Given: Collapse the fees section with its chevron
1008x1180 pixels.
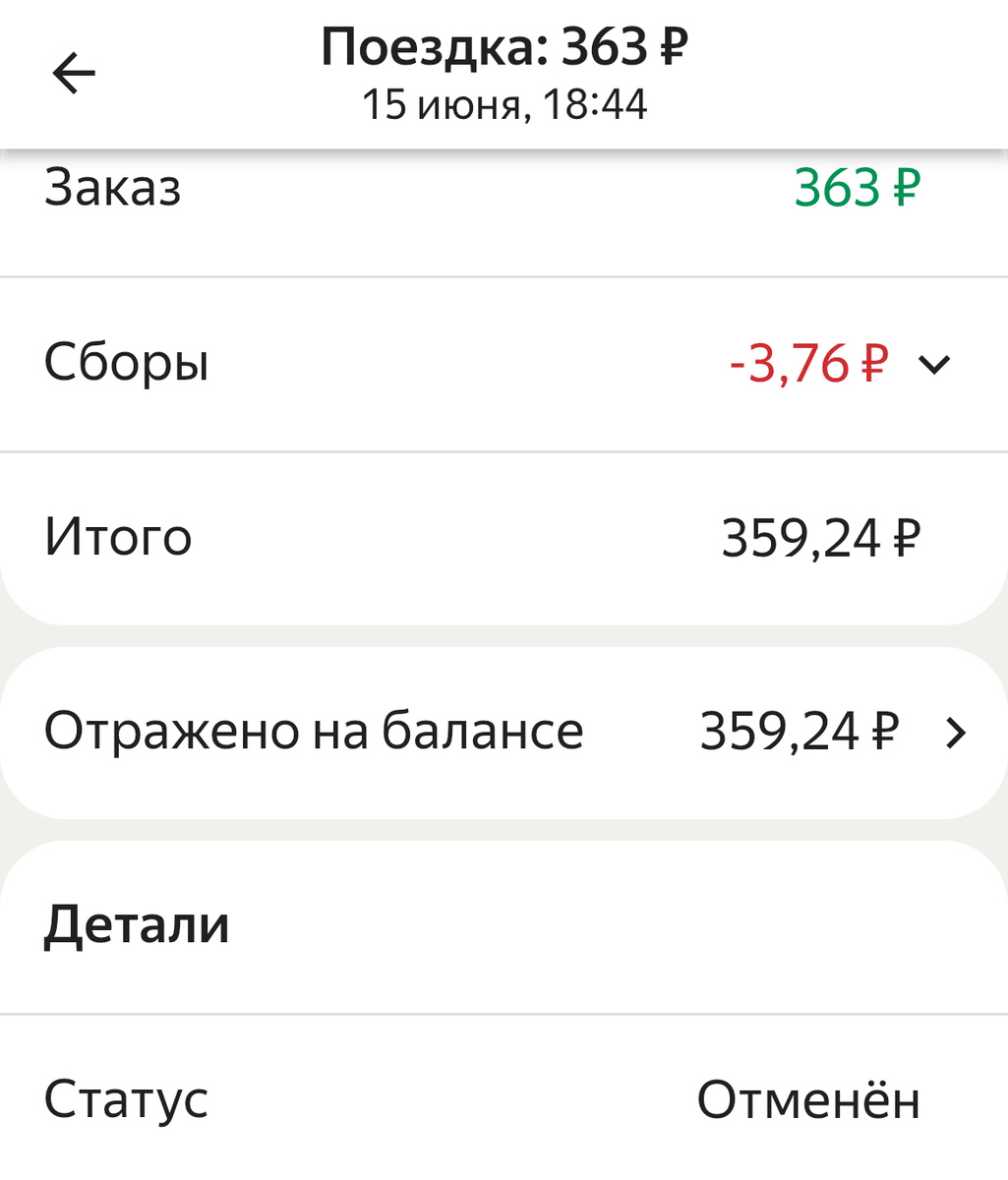Looking at the screenshot, I should [x=935, y=363].
